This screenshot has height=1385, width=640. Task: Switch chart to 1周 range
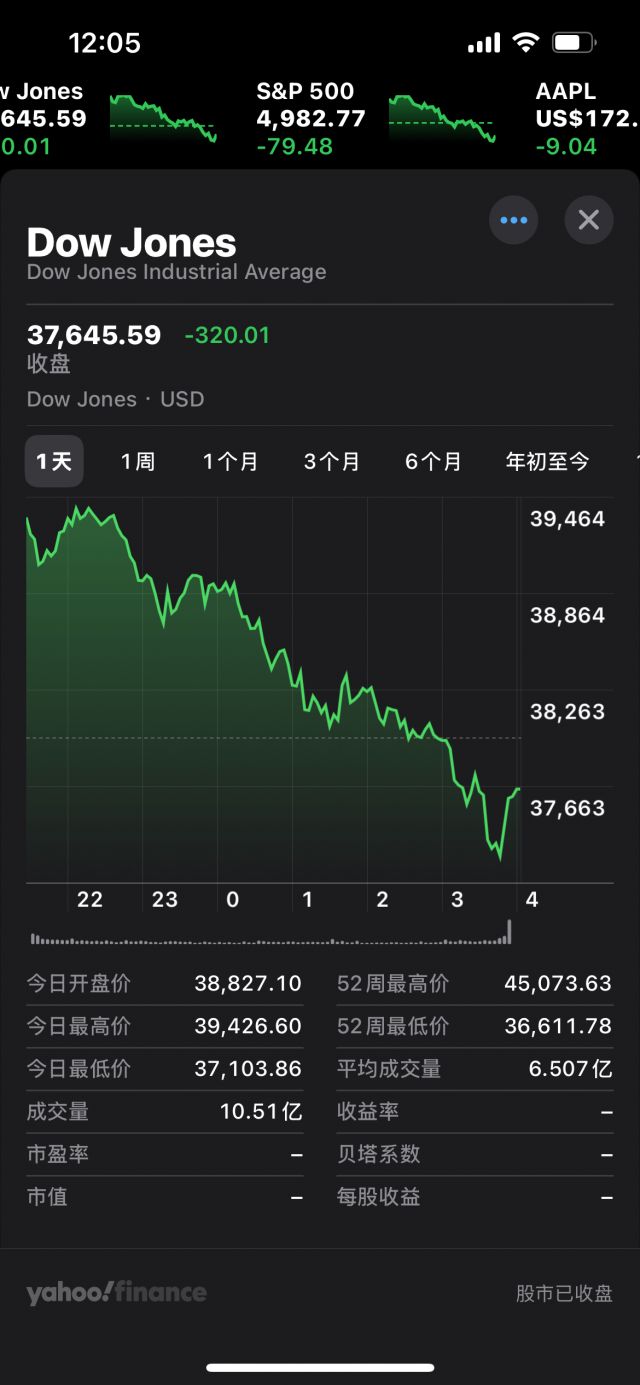click(x=138, y=461)
